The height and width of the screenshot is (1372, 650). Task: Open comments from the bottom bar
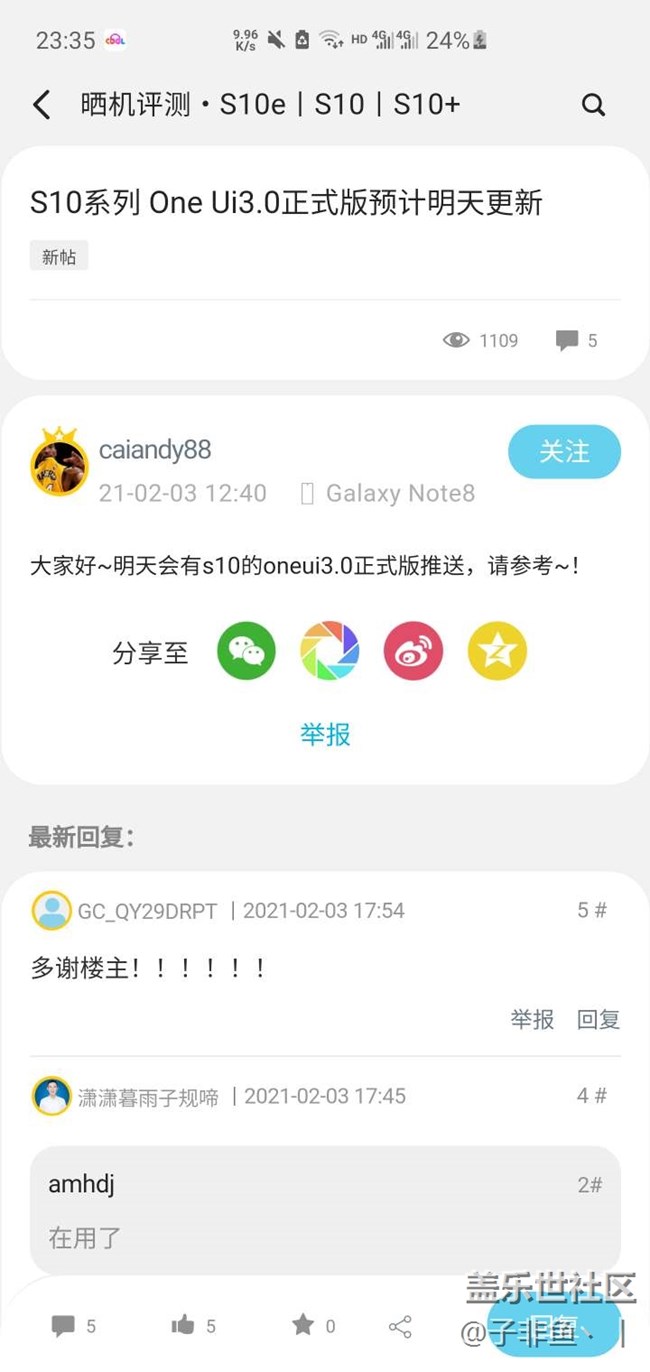[64, 1326]
